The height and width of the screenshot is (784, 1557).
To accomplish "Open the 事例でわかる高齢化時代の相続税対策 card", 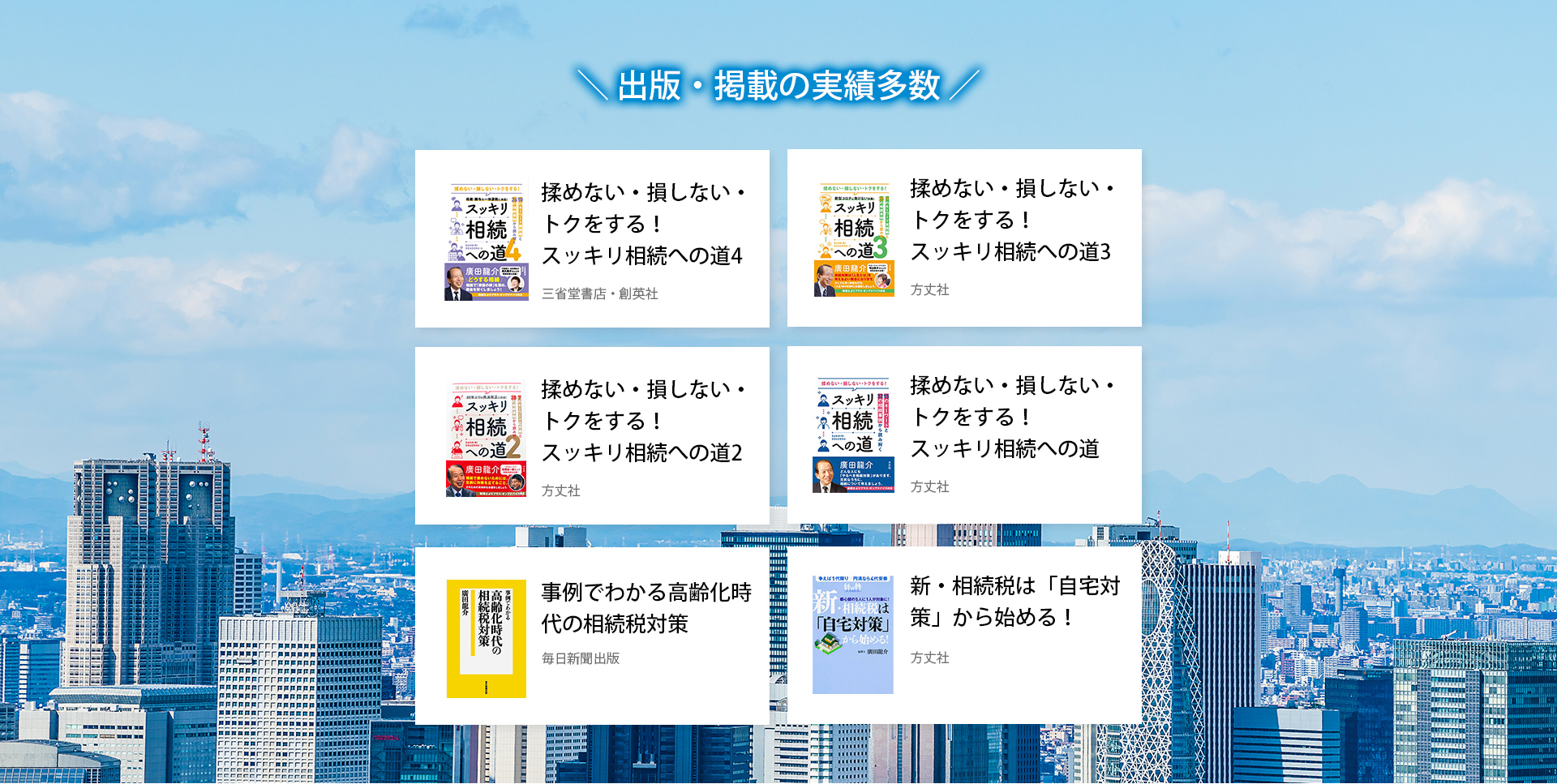I will point(592,635).
